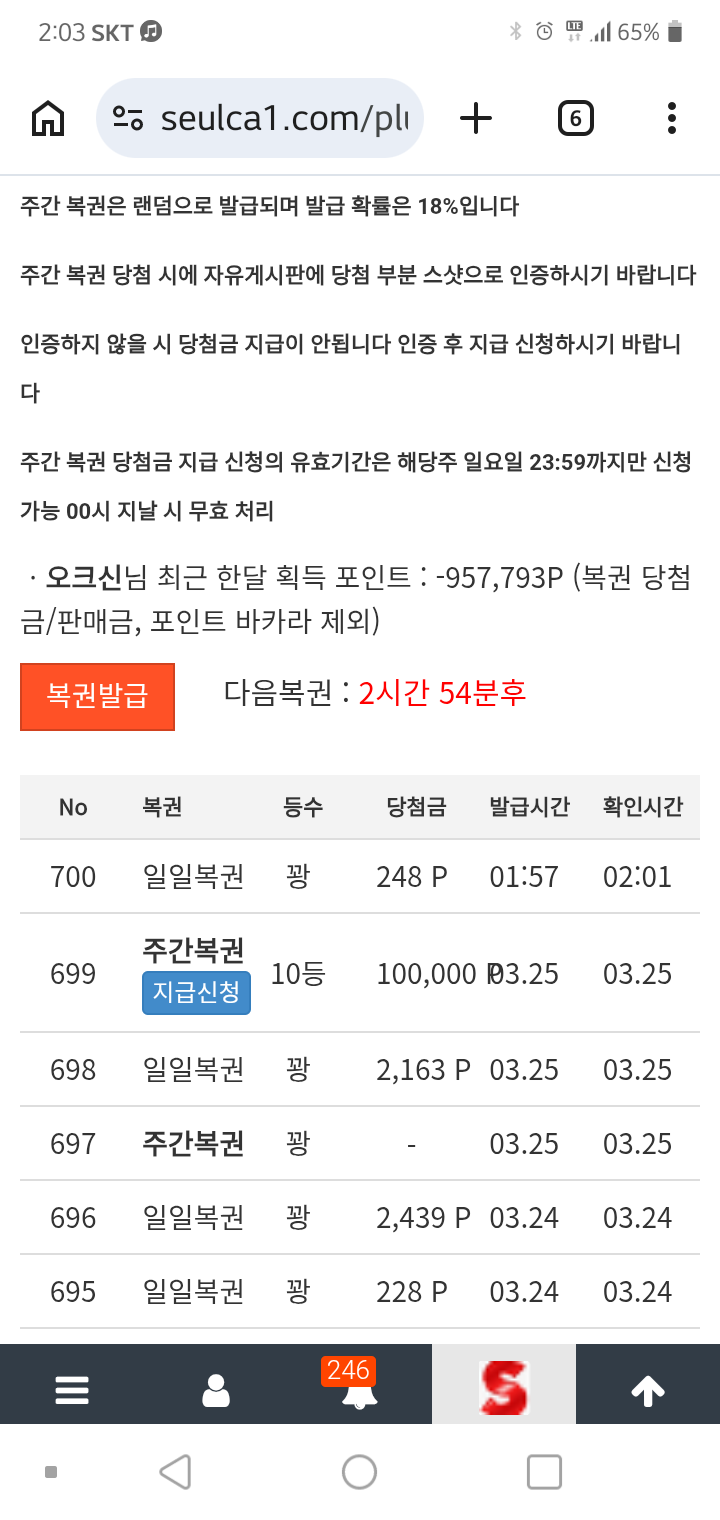This screenshot has width=720, height=1520.
Task: Tap the orange 복권발급 button
Action: pos(97,696)
